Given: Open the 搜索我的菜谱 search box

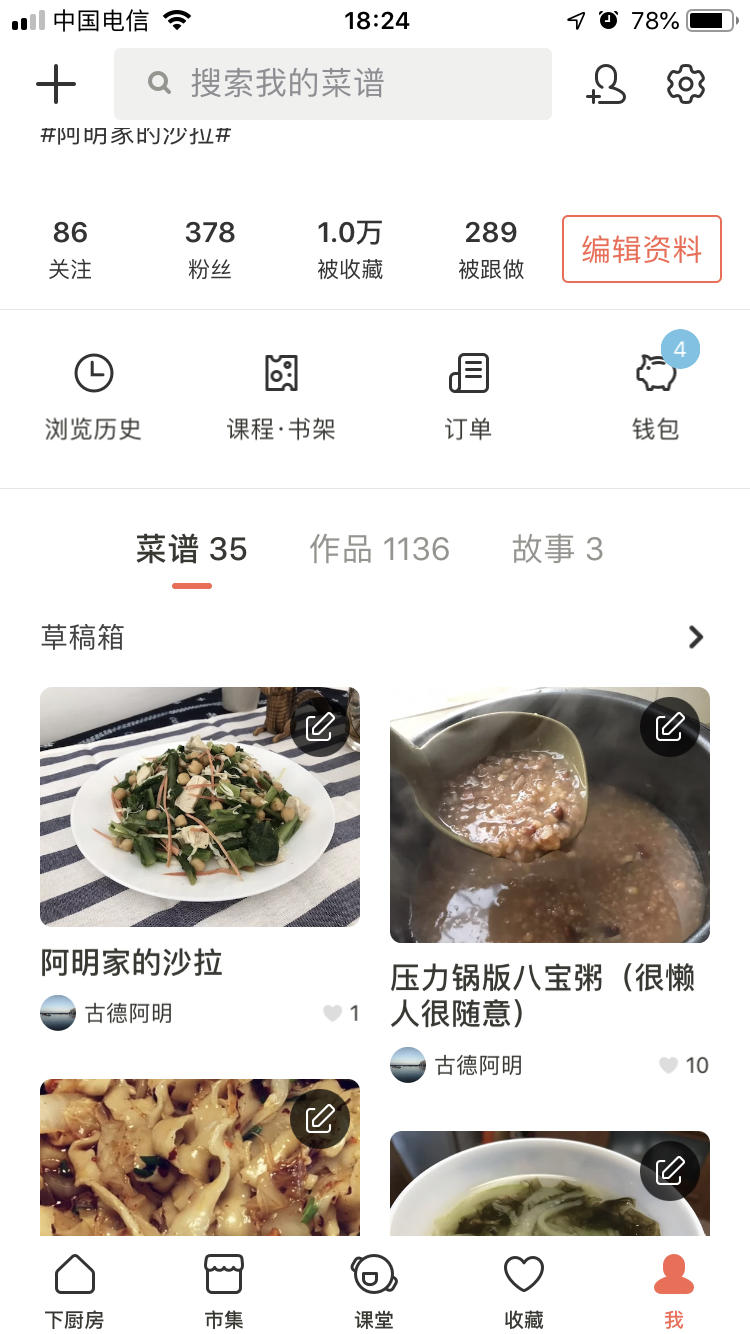Looking at the screenshot, I should coord(332,84).
